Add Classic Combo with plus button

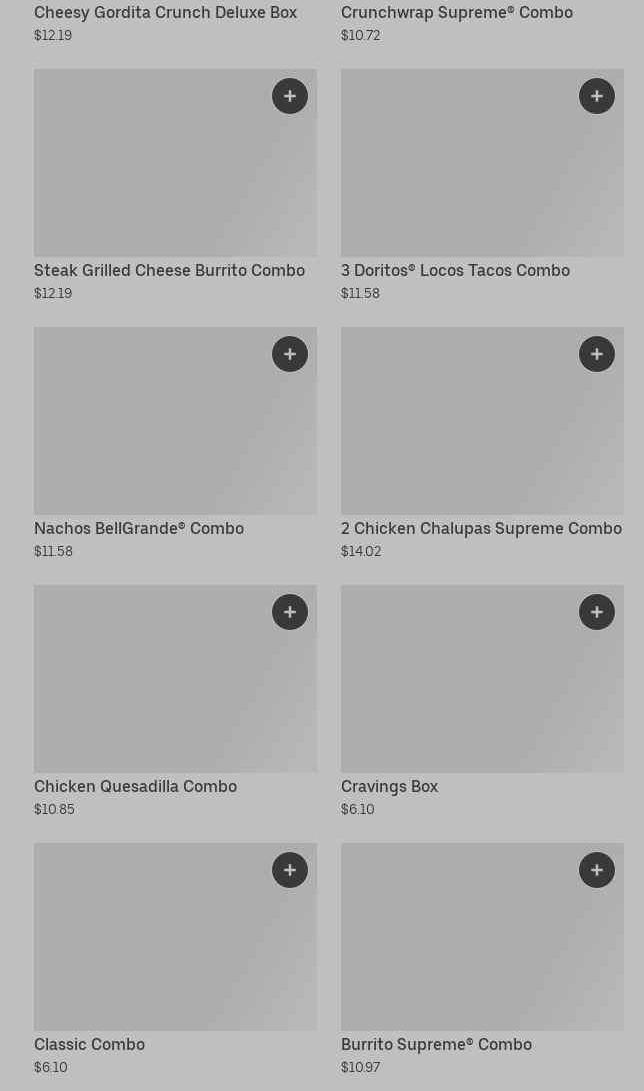(290, 870)
